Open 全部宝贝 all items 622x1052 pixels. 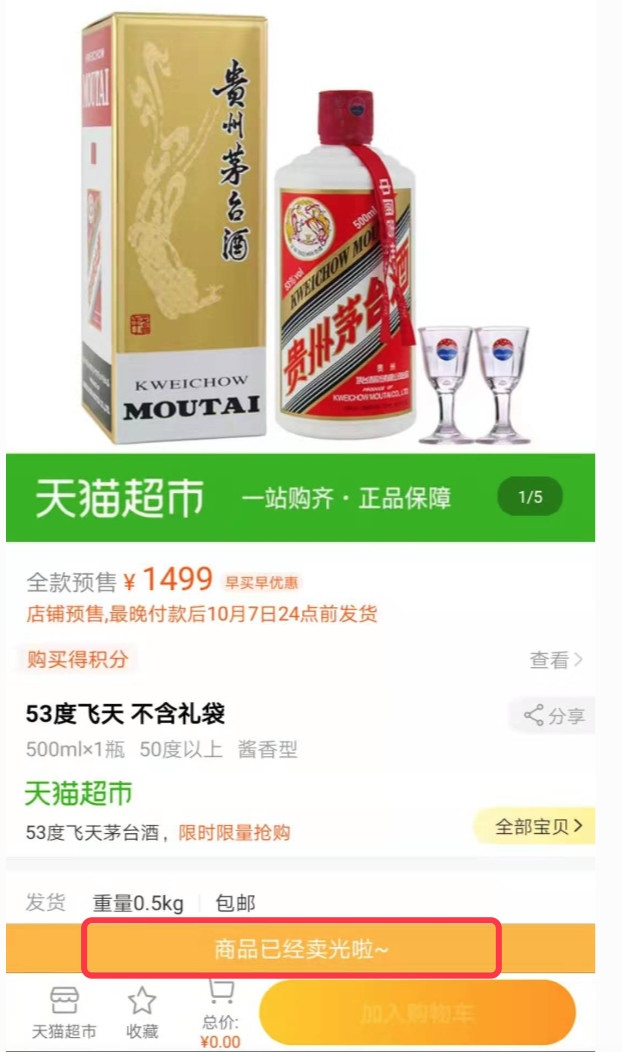(x=538, y=826)
